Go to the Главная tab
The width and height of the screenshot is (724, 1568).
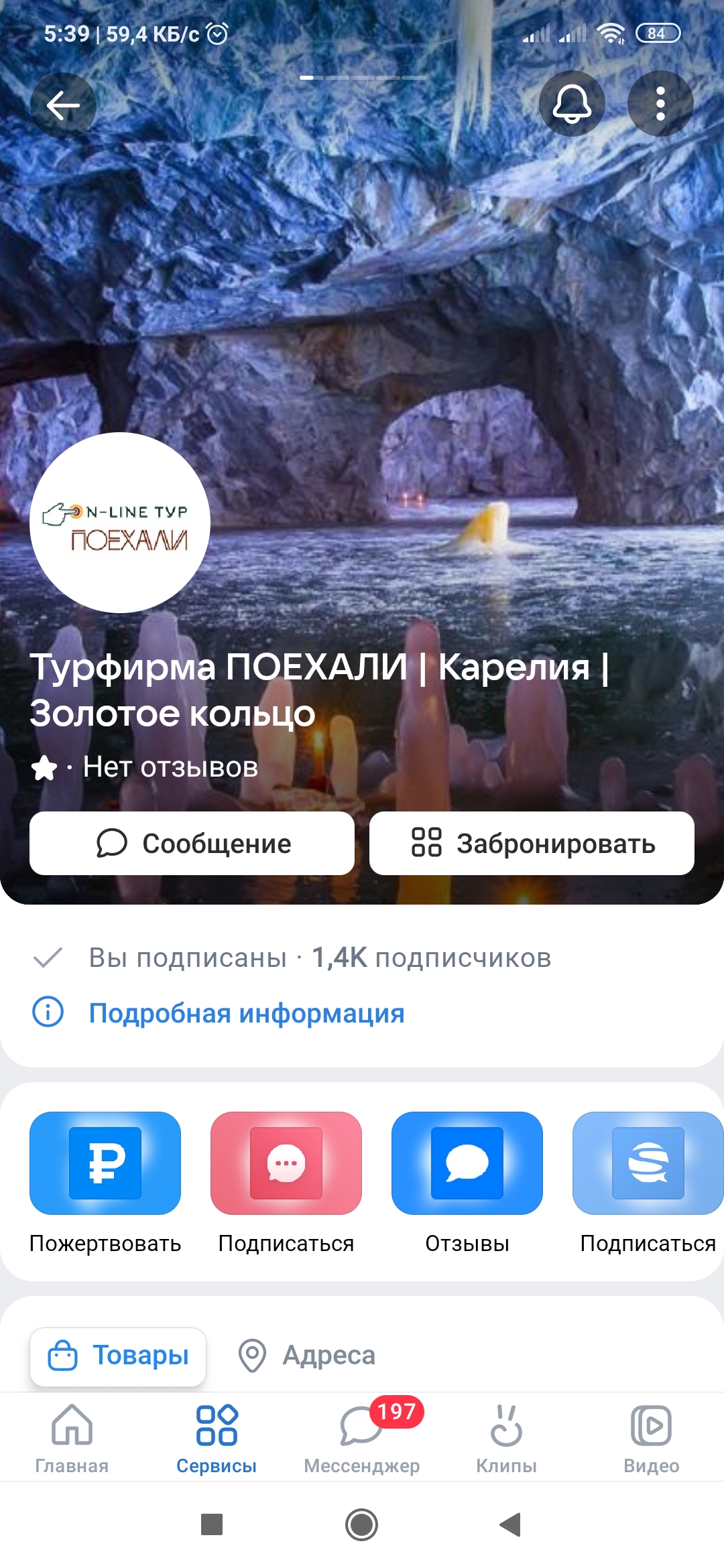72,1437
